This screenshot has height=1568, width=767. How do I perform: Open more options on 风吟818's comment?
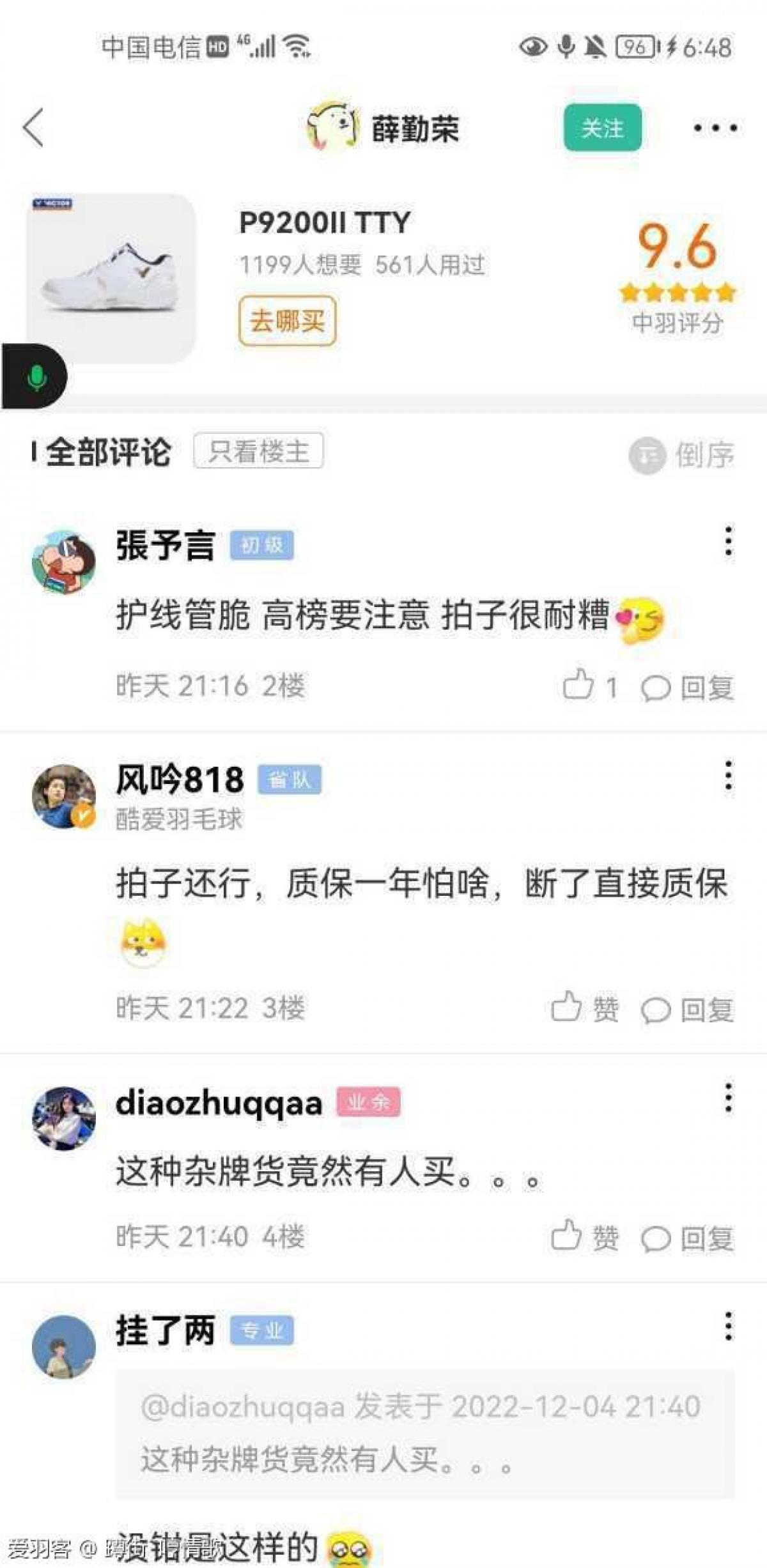[728, 776]
